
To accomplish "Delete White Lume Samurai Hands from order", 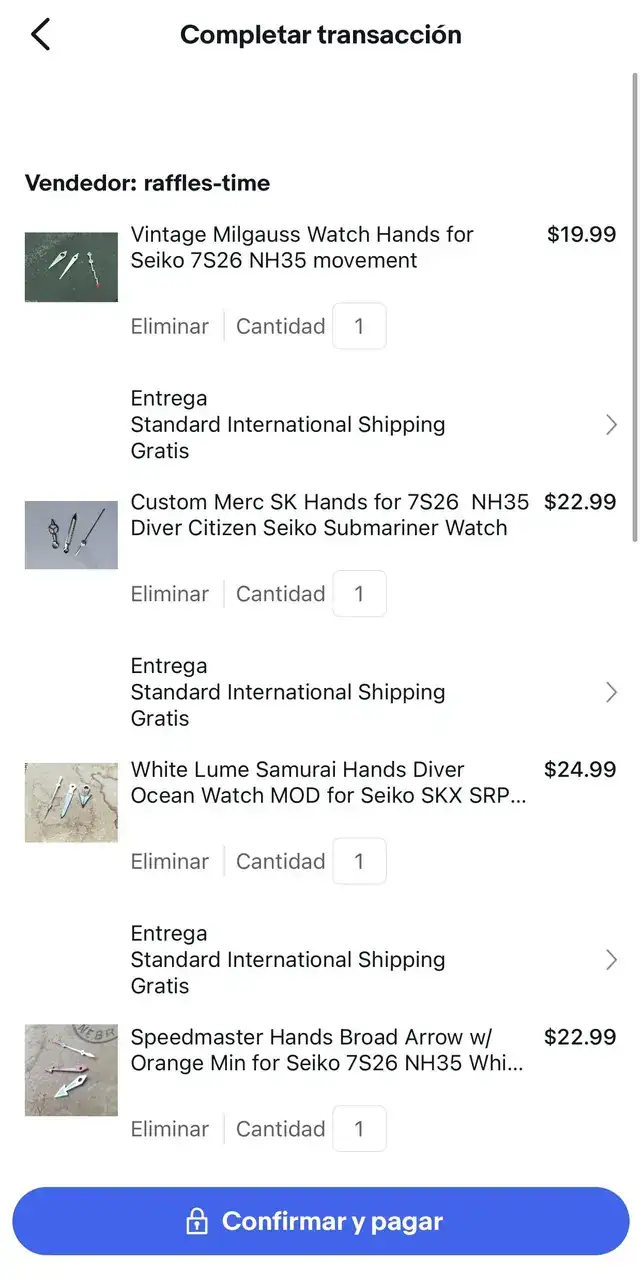I will [x=170, y=861].
